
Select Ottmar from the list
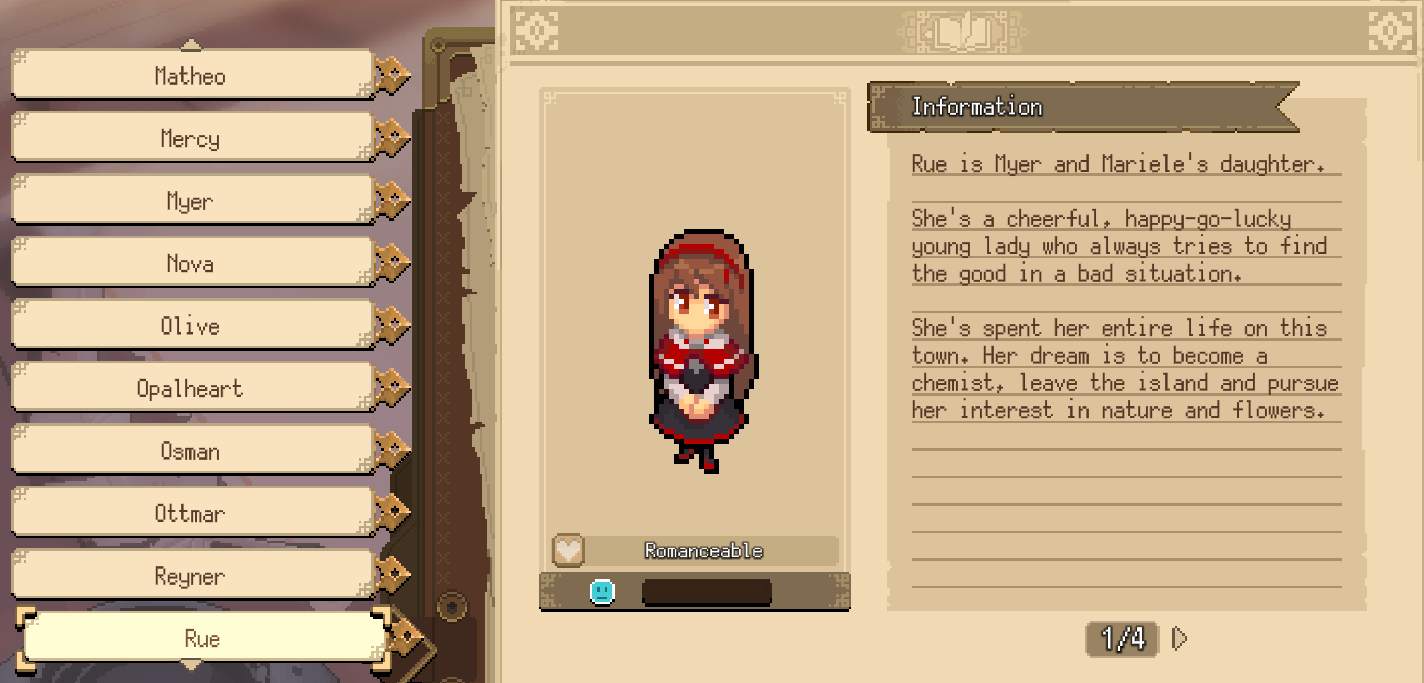190,513
